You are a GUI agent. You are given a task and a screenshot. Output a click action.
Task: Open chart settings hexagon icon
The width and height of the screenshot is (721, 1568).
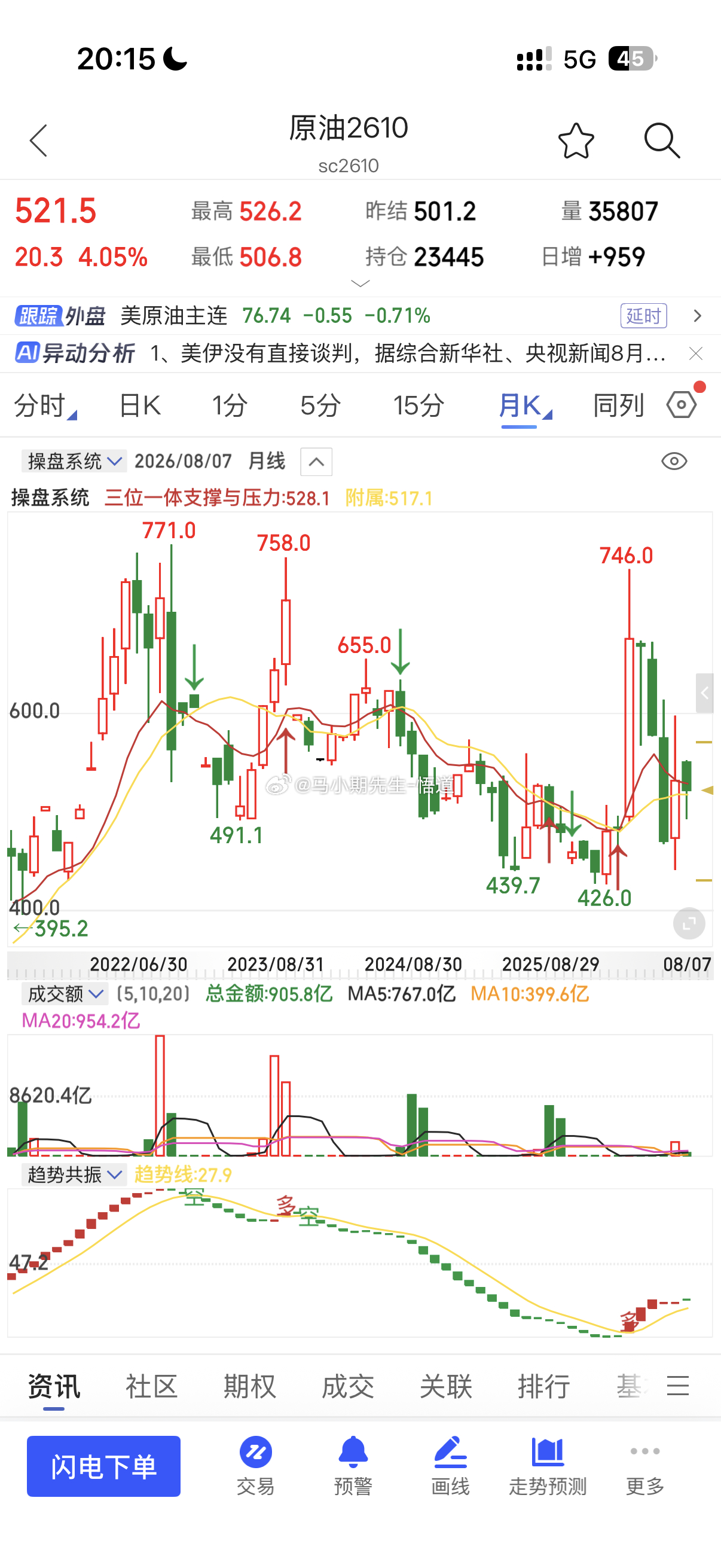pyautogui.click(x=682, y=404)
